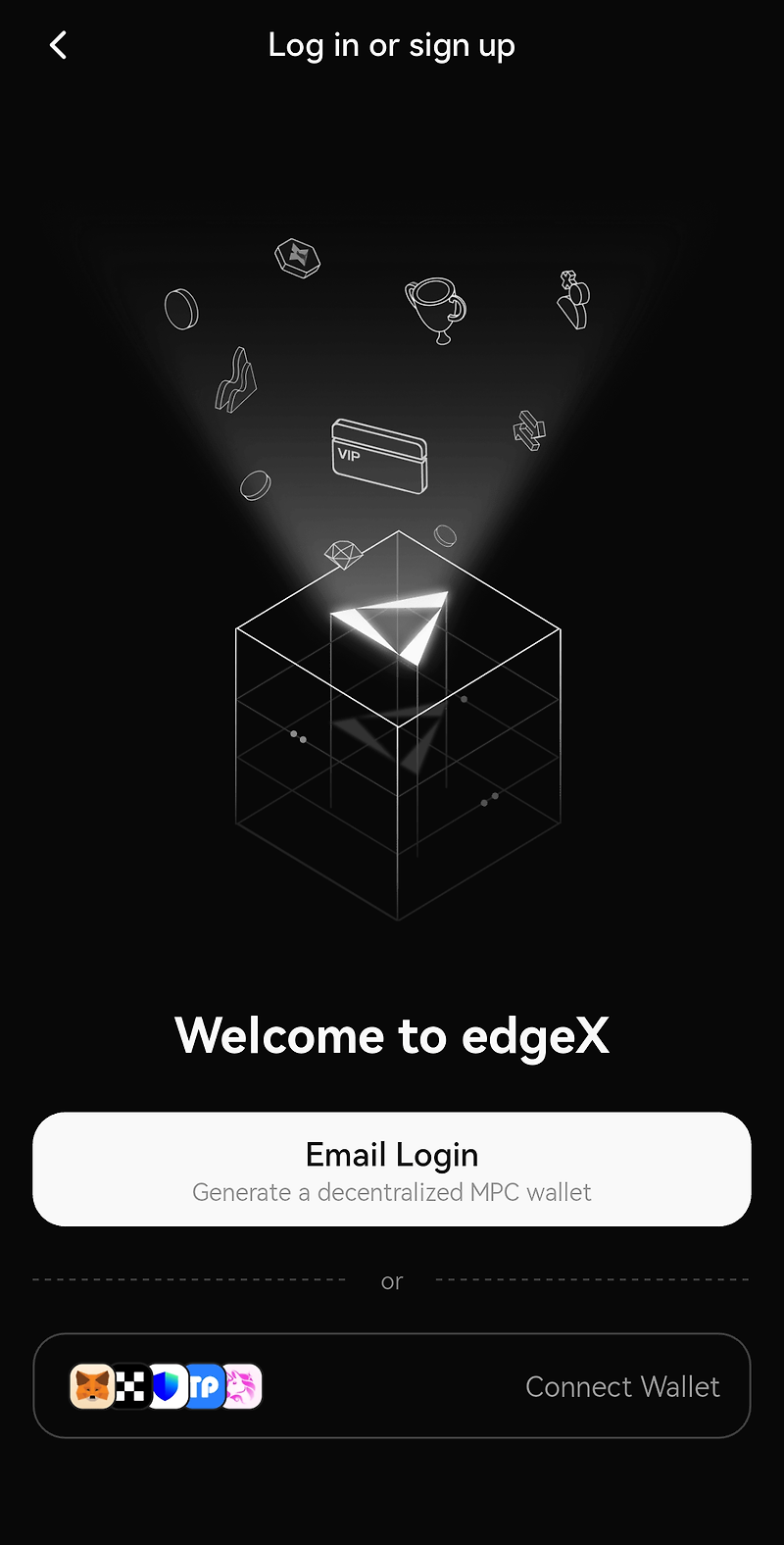Select the OKX Wallet icon
This screenshot has height=1545, width=784.
[x=130, y=1386]
